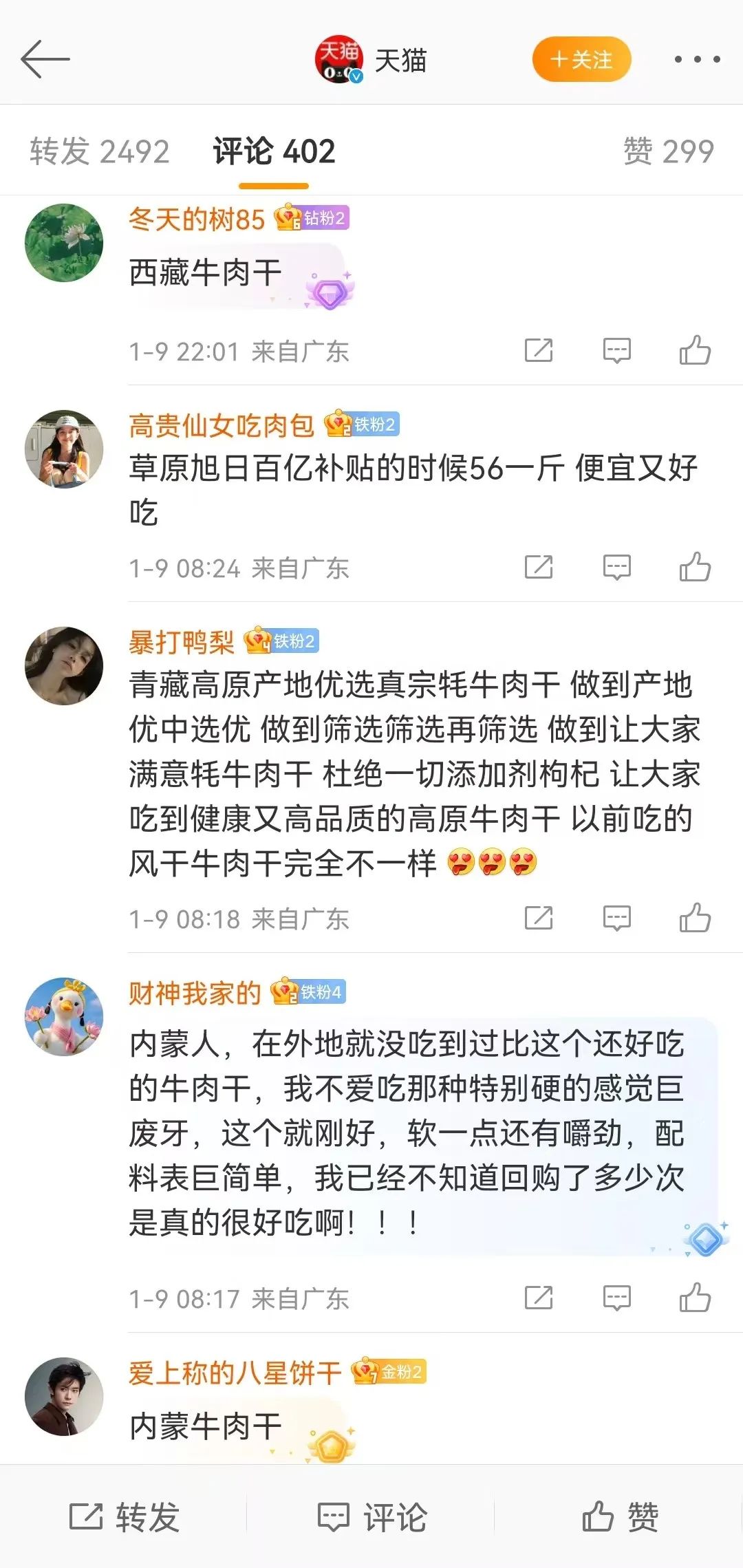
Task: Repost 高贵仙女吃肉包's comment
Action: pos(539,568)
